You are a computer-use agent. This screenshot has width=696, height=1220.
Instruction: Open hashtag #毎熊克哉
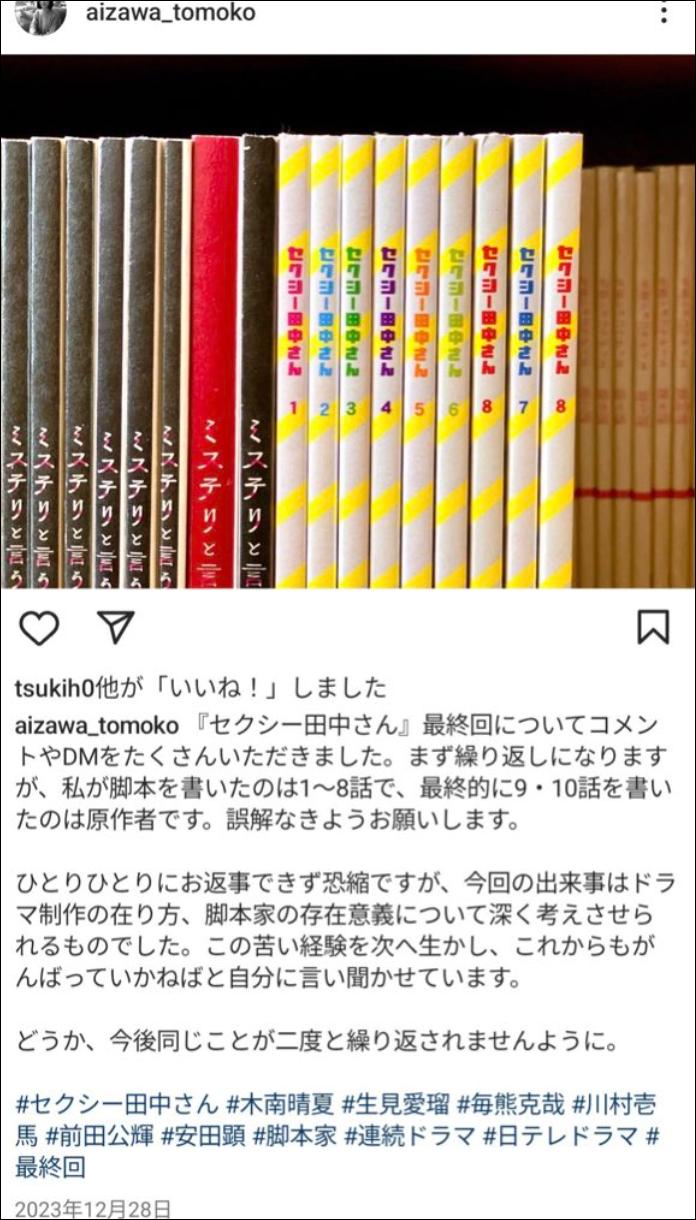click(x=512, y=1104)
